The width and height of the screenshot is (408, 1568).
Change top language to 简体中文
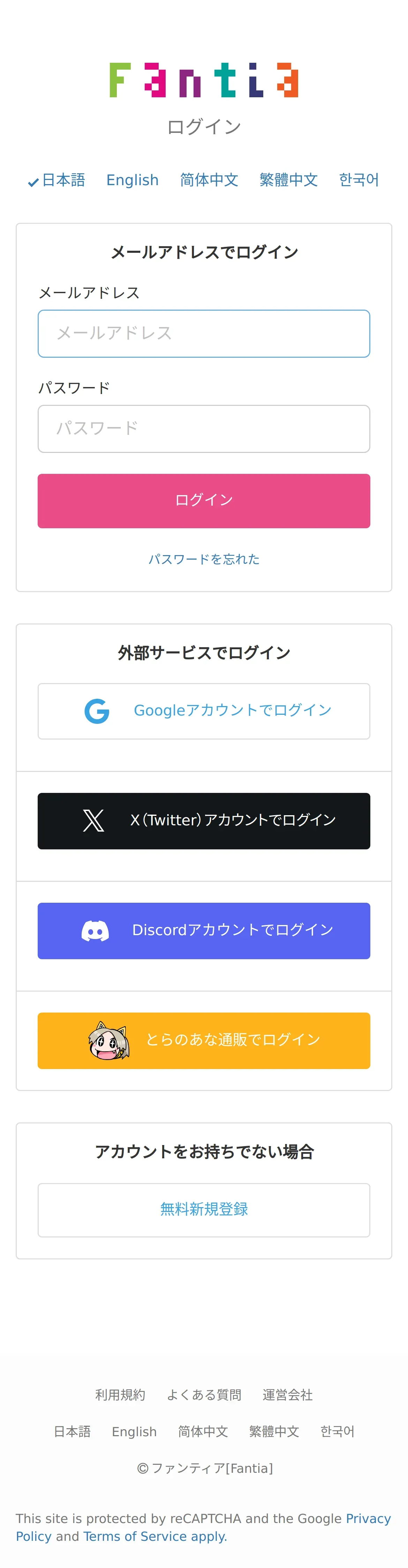(x=209, y=180)
